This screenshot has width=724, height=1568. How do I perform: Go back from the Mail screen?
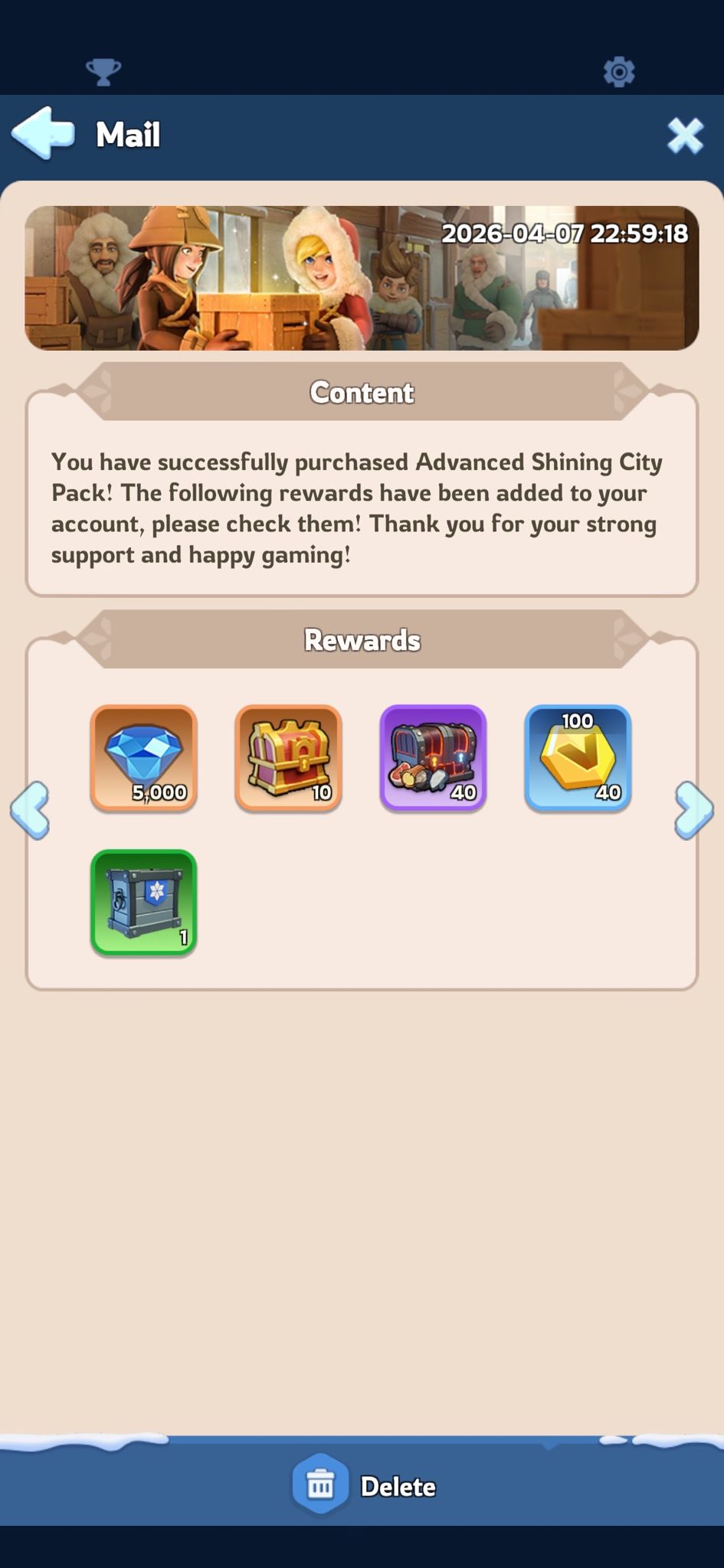pos(43,134)
